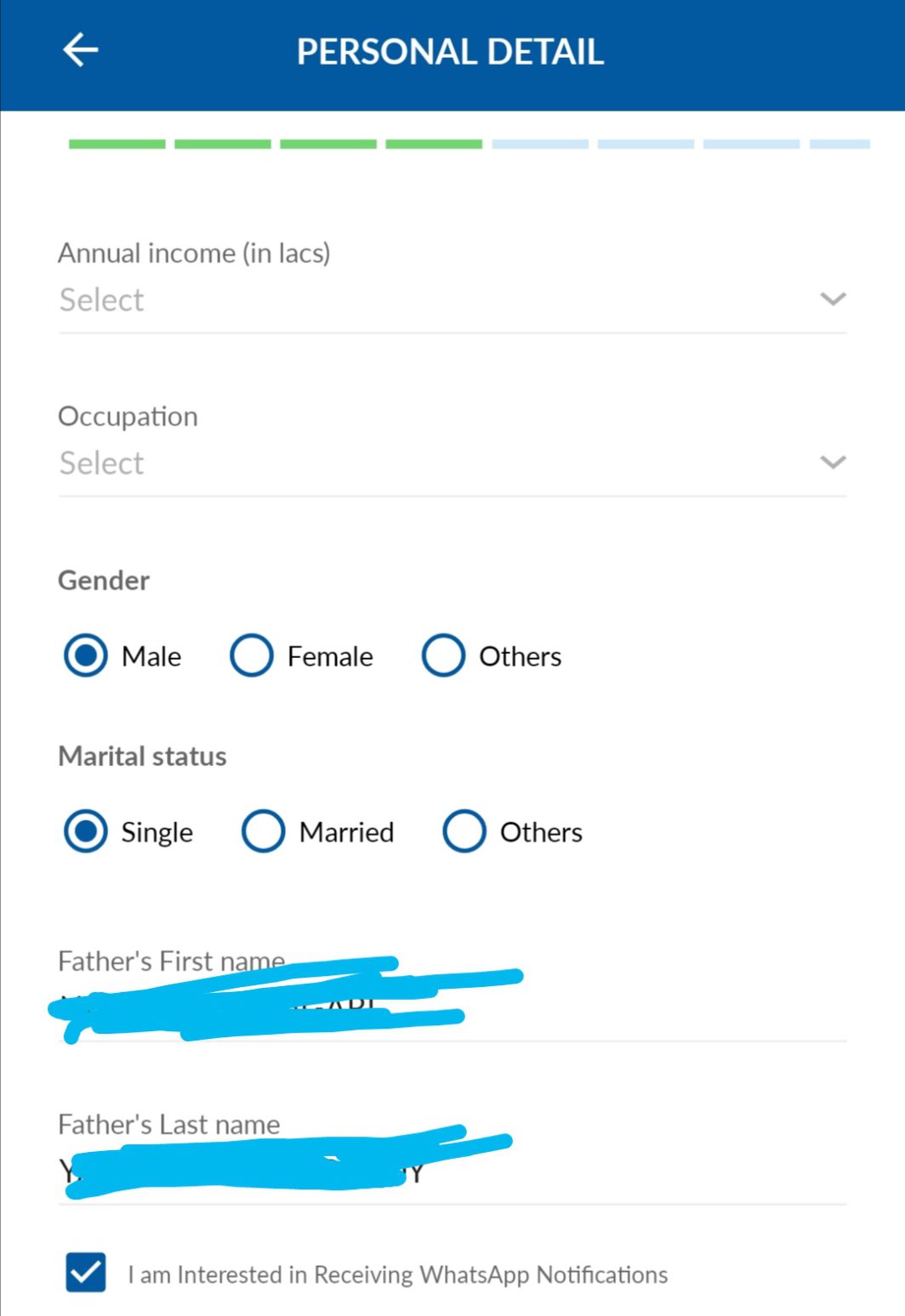Pick Others under Marital status
The image size is (905, 1316).
point(464,831)
